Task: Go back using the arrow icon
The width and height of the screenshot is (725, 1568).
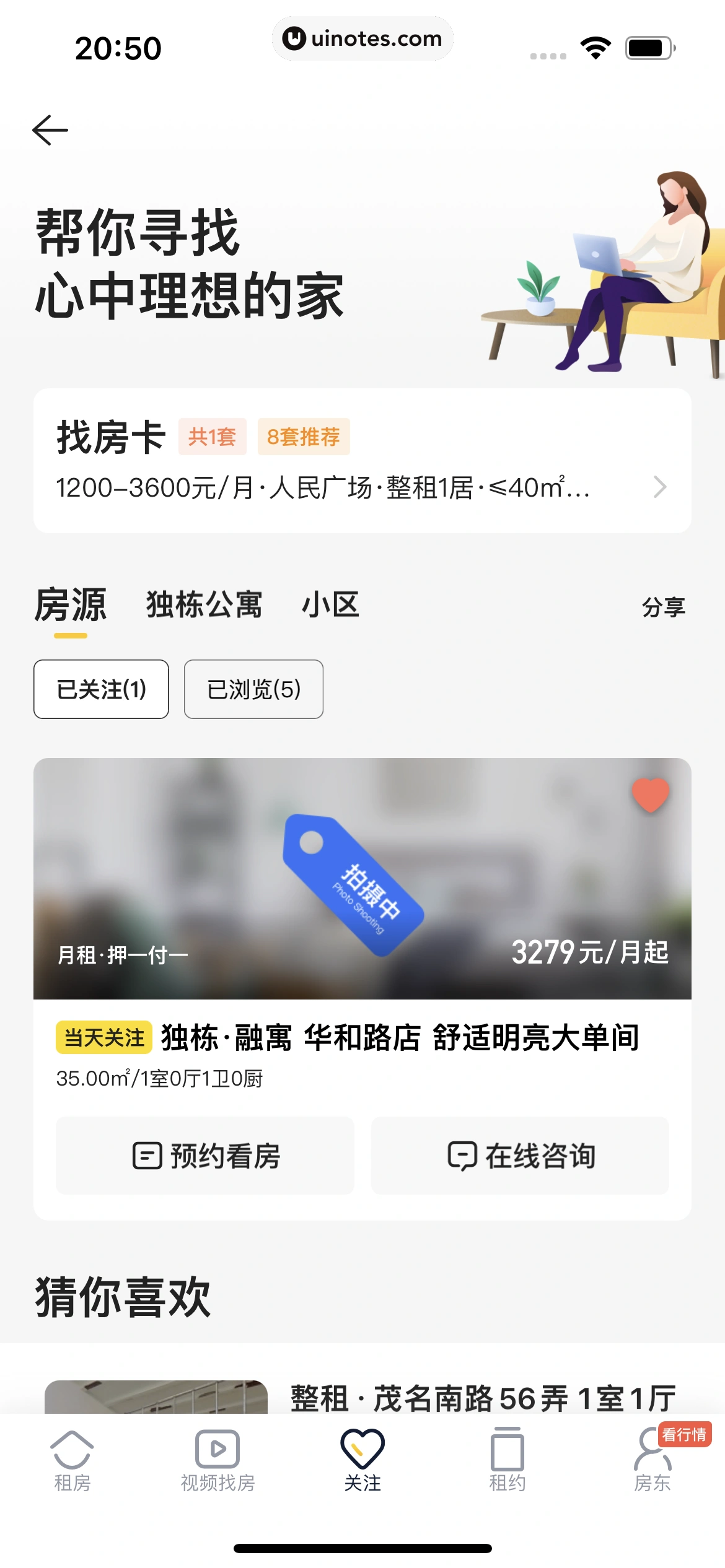Action: pyautogui.click(x=50, y=130)
